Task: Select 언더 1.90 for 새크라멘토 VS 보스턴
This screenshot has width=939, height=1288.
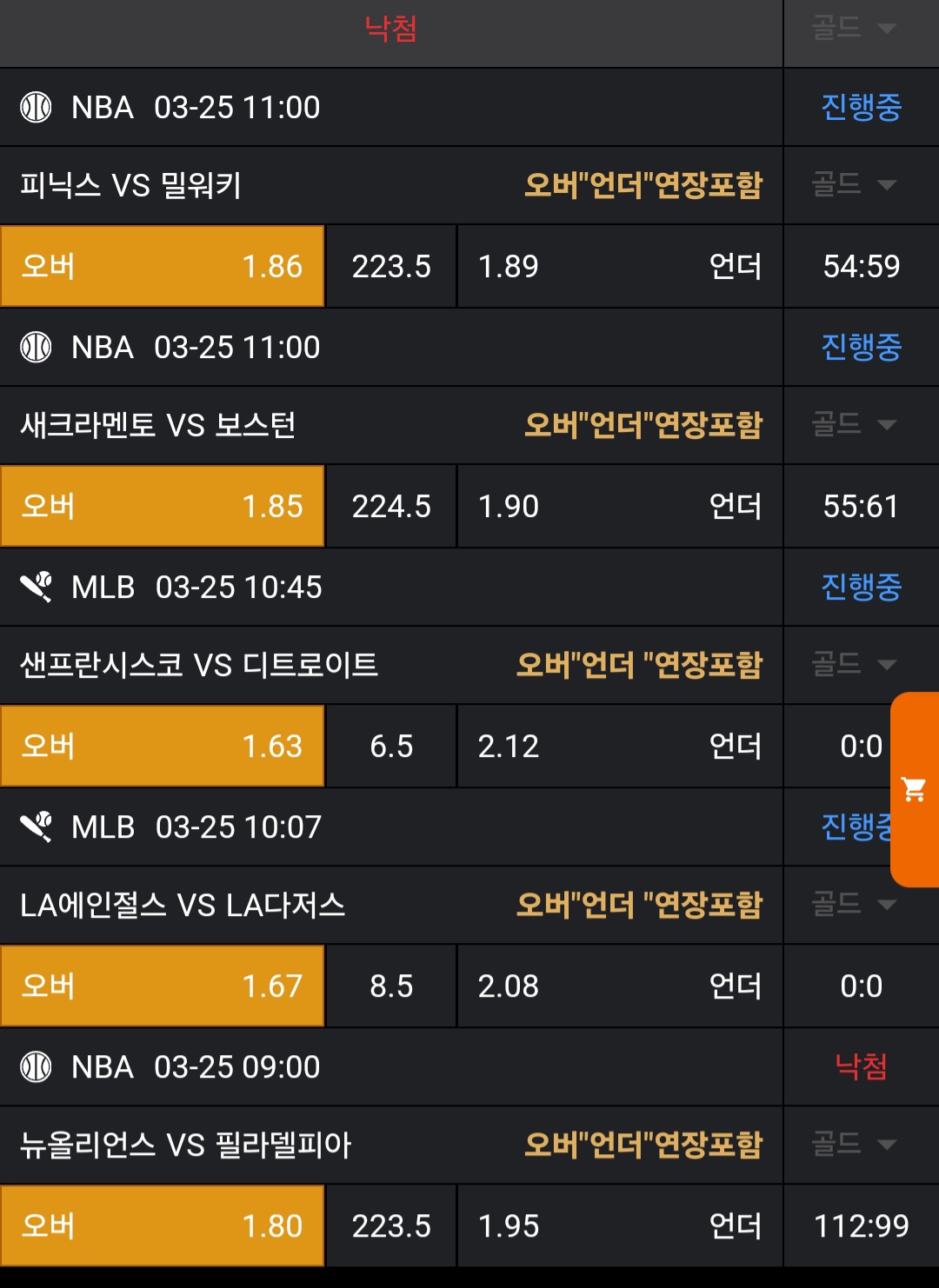Action: click(x=619, y=506)
